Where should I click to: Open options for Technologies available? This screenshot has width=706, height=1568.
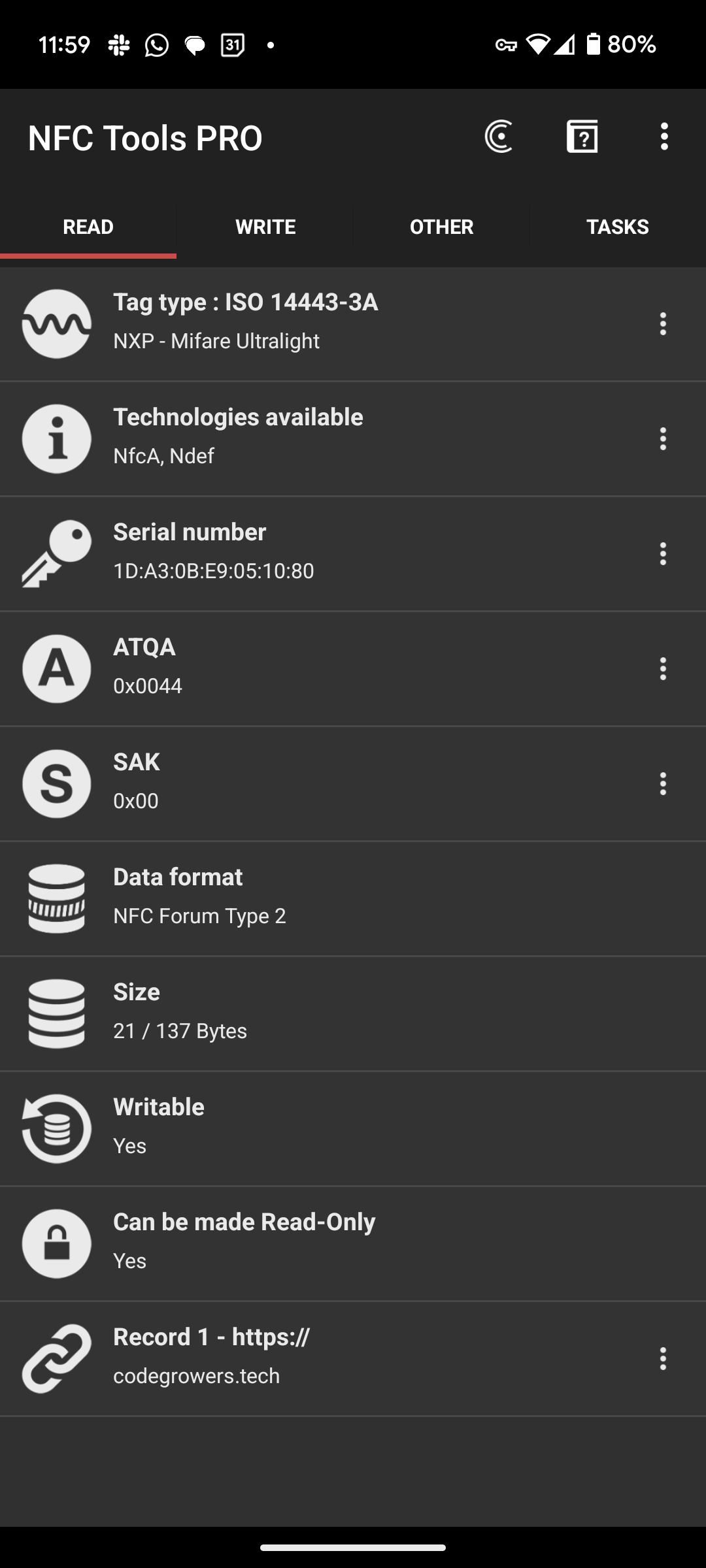pyautogui.click(x=663, y=439)
